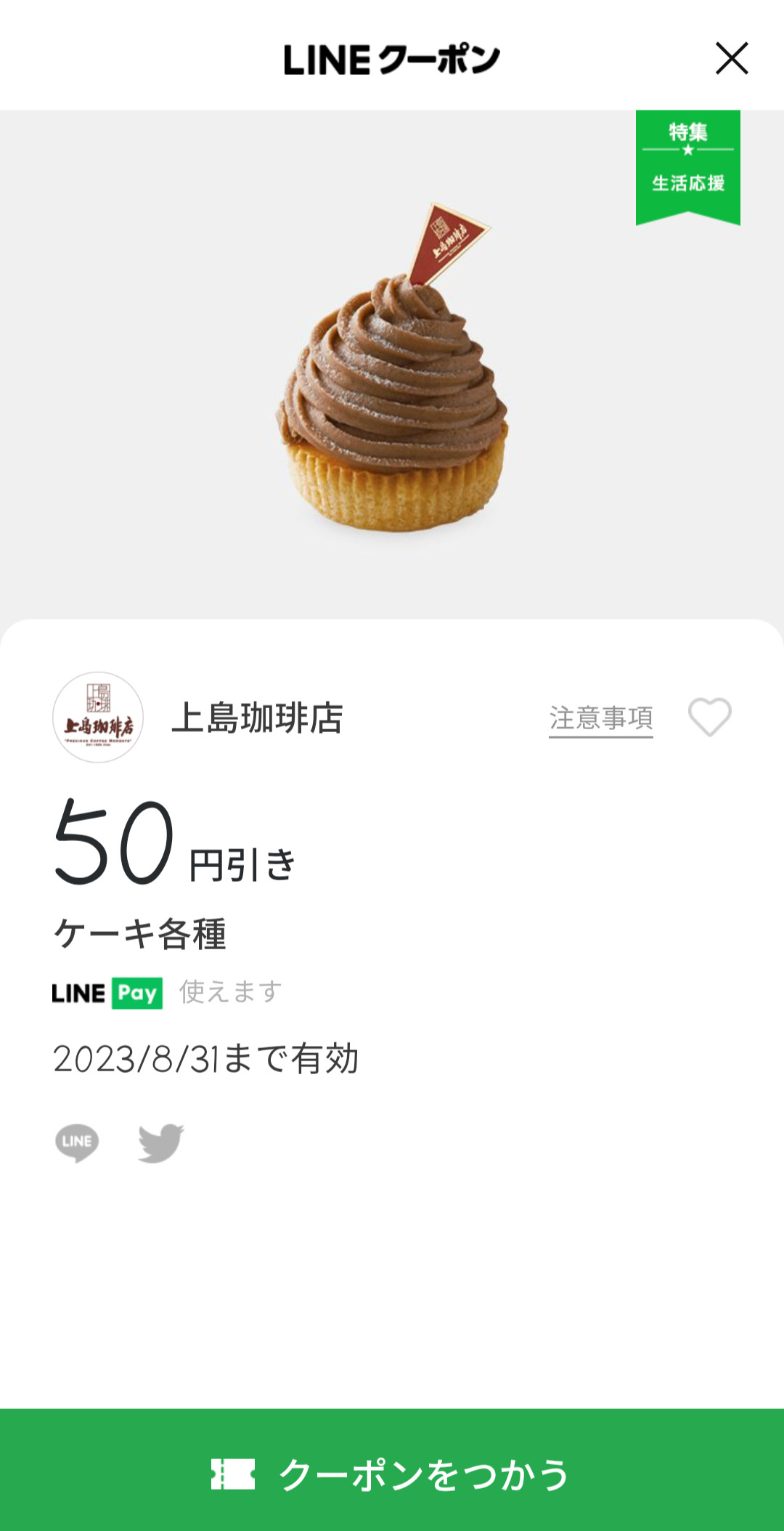The image size is (784, 1531).
Task: Close the LINE coupon page
Action: click(731, 59)
